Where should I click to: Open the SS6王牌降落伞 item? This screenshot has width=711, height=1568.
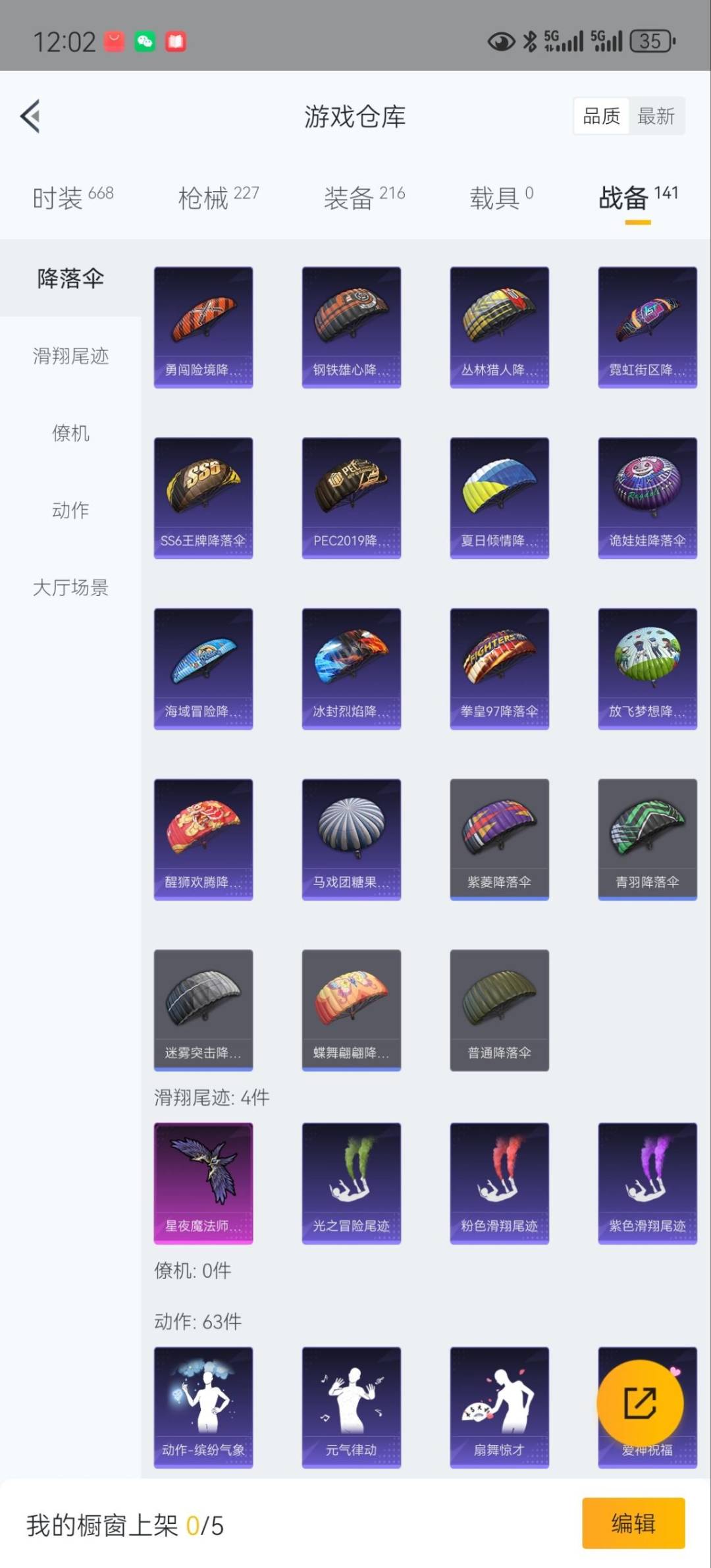pyautogui.click(x=203, y=498)
